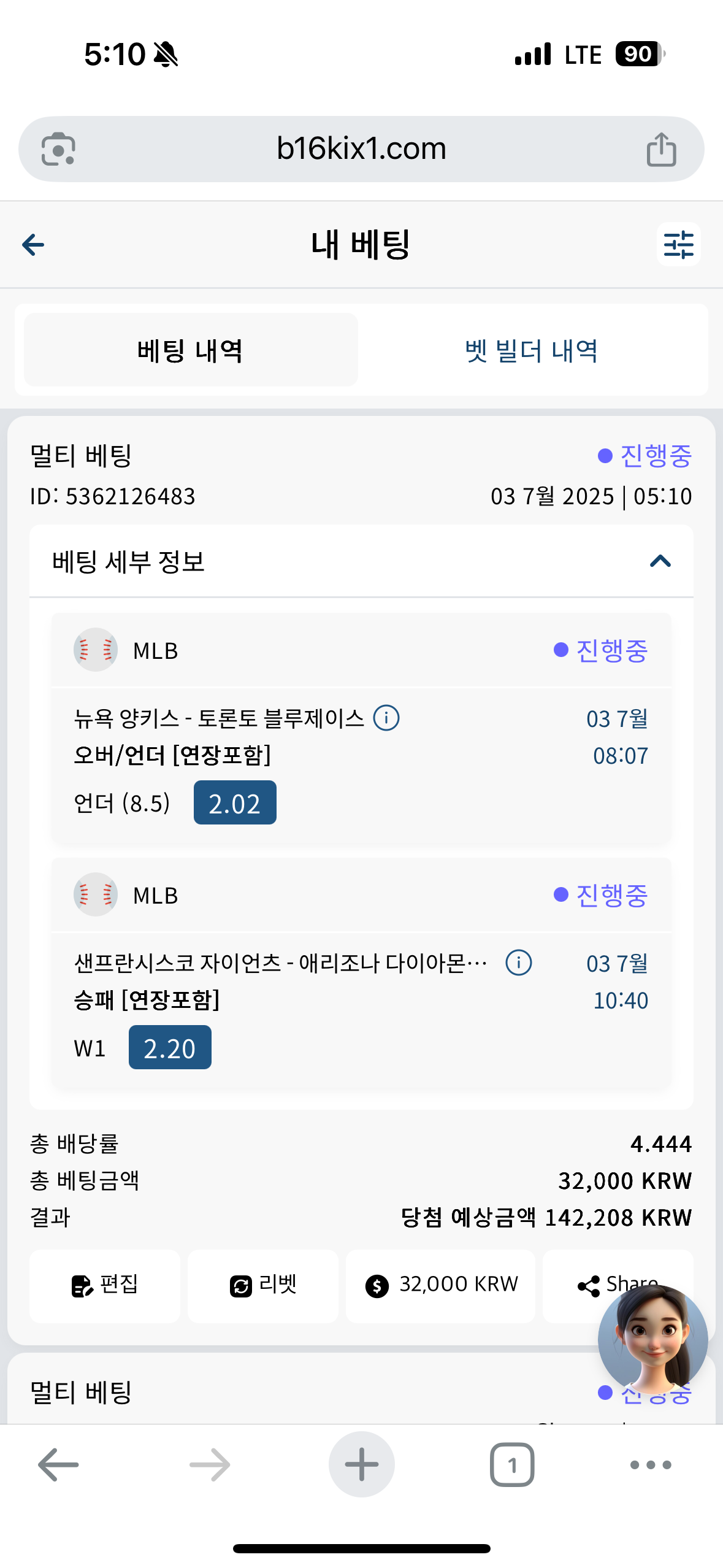Collapse the 베팅 세부 정보 section
This screenshot has height=1568, width=723.
660,561
